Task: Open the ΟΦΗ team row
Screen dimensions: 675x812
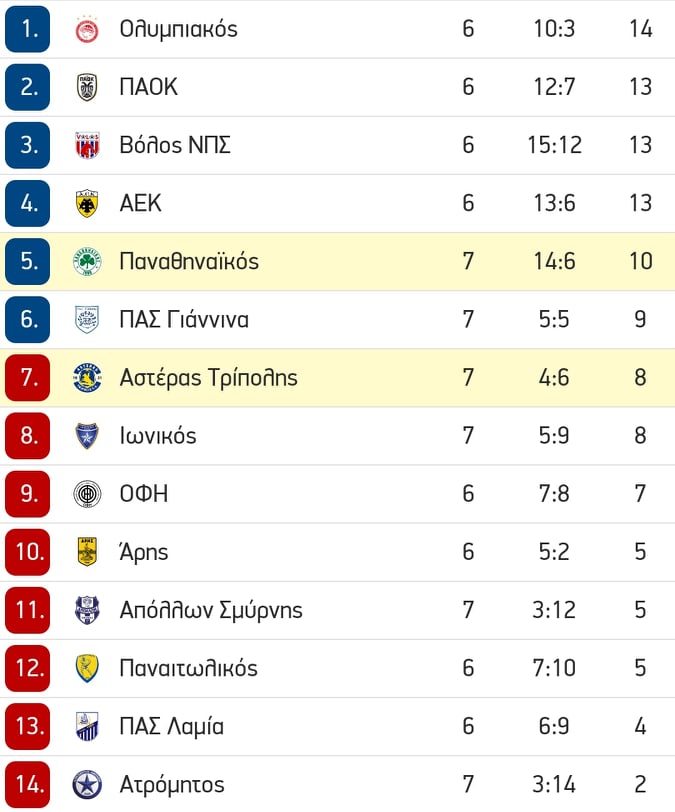Action: tap(144, 494)
